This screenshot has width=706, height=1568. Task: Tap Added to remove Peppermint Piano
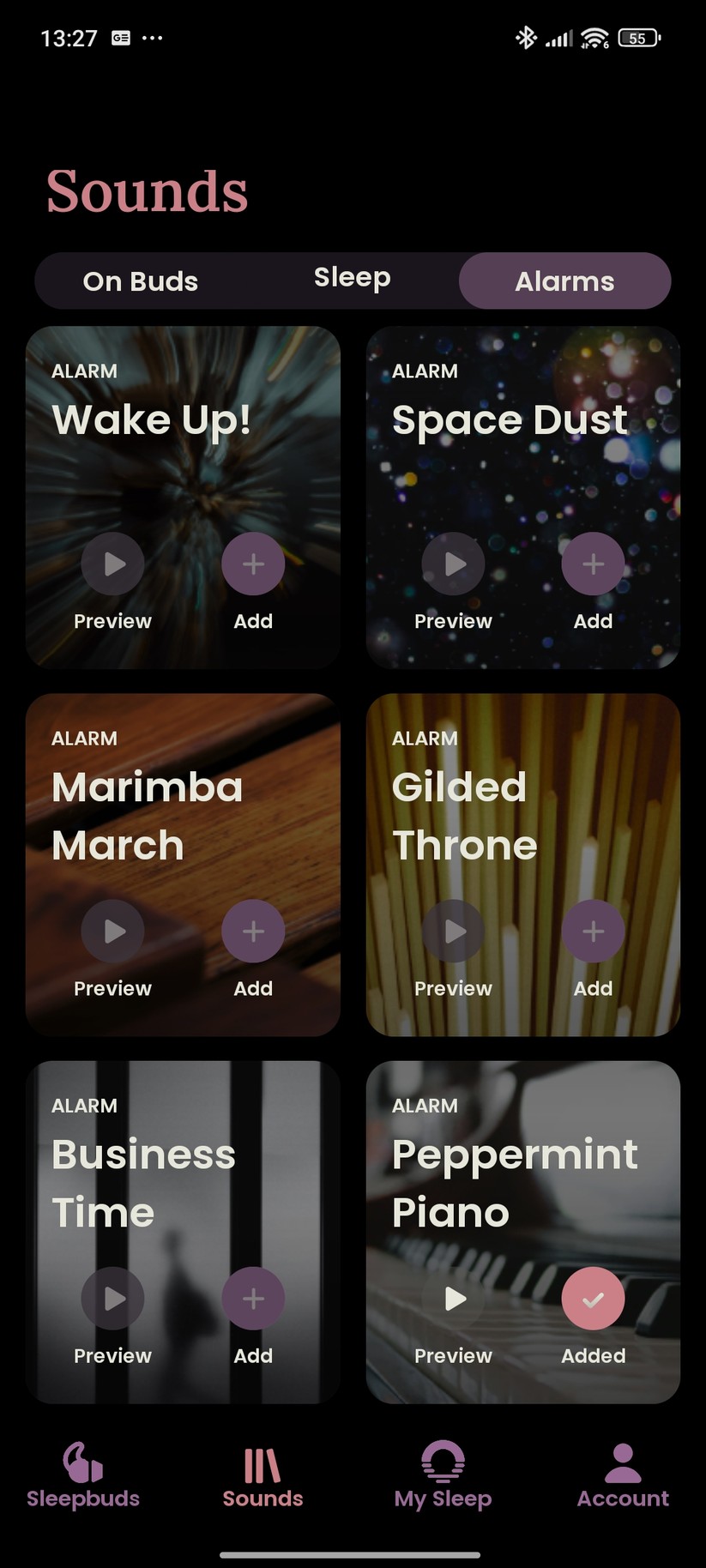click(593, 1298)
